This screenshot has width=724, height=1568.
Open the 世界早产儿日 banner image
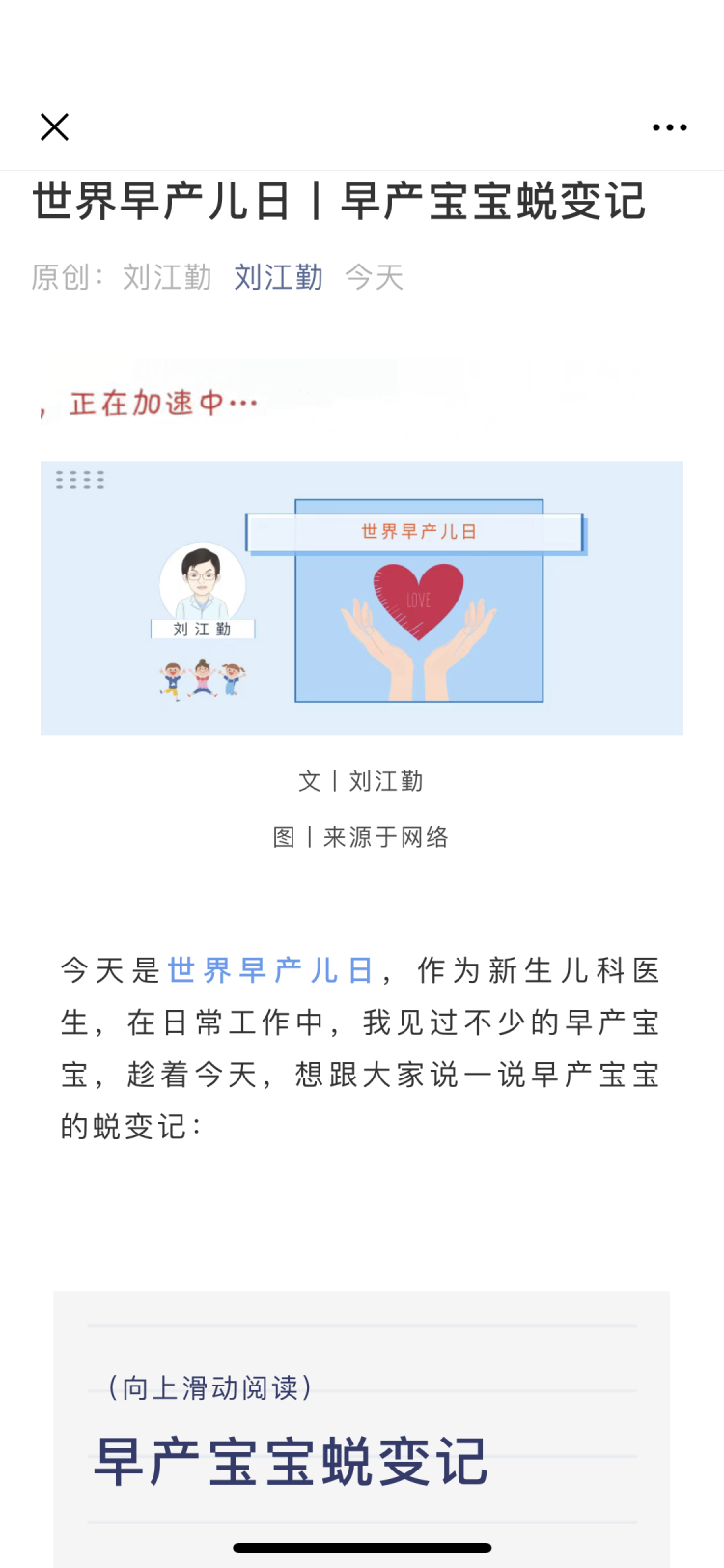[361, 598]
